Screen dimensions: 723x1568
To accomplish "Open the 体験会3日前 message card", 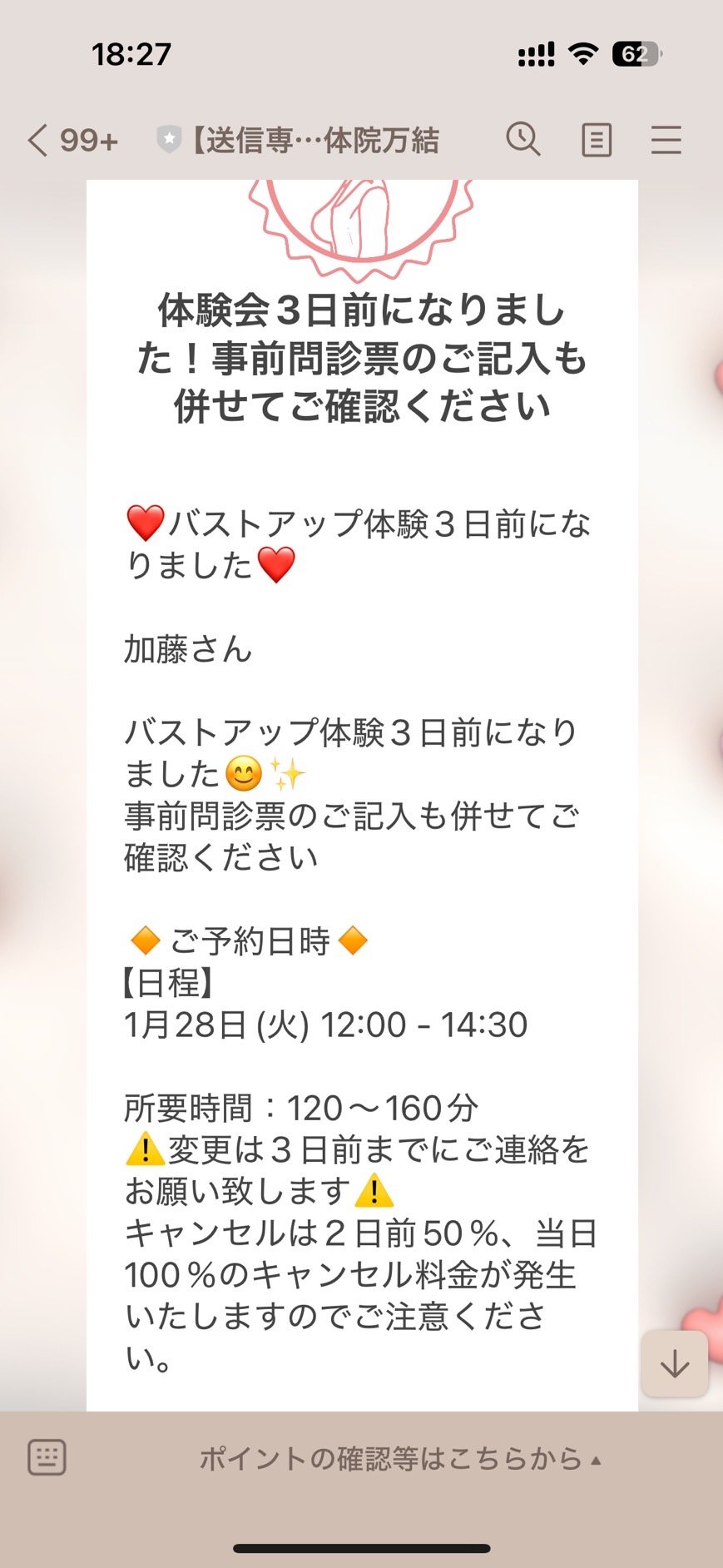I will point(362,795).
